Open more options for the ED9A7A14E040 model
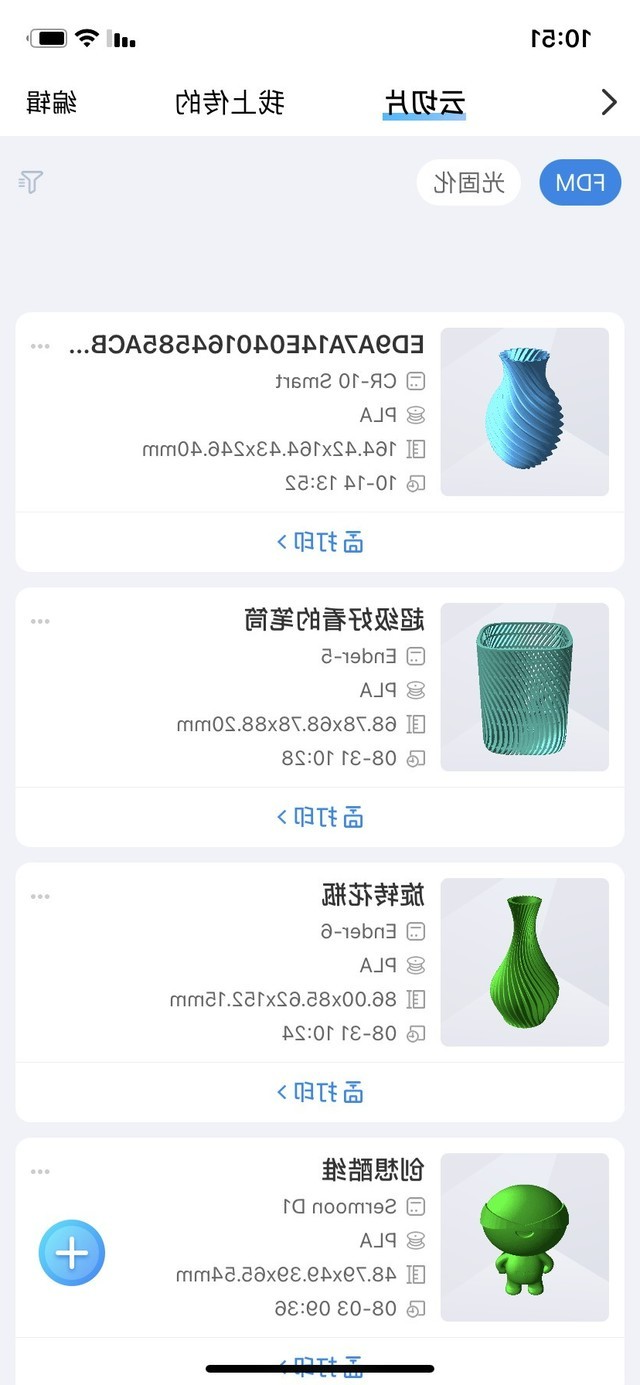Viewport: 640px width, 1385px height. pyautogui.click(x=40, y=346)
